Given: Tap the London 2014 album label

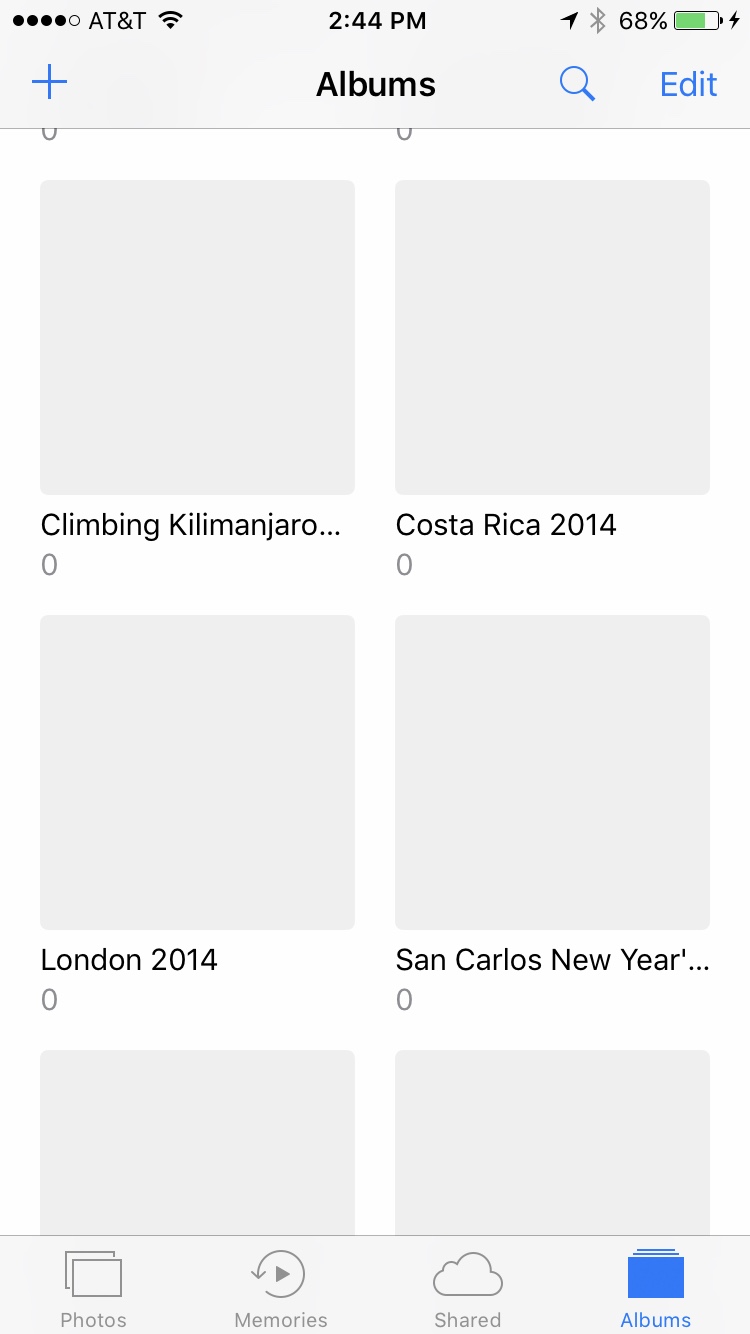Looking at the screenshot, I should 128,959.
